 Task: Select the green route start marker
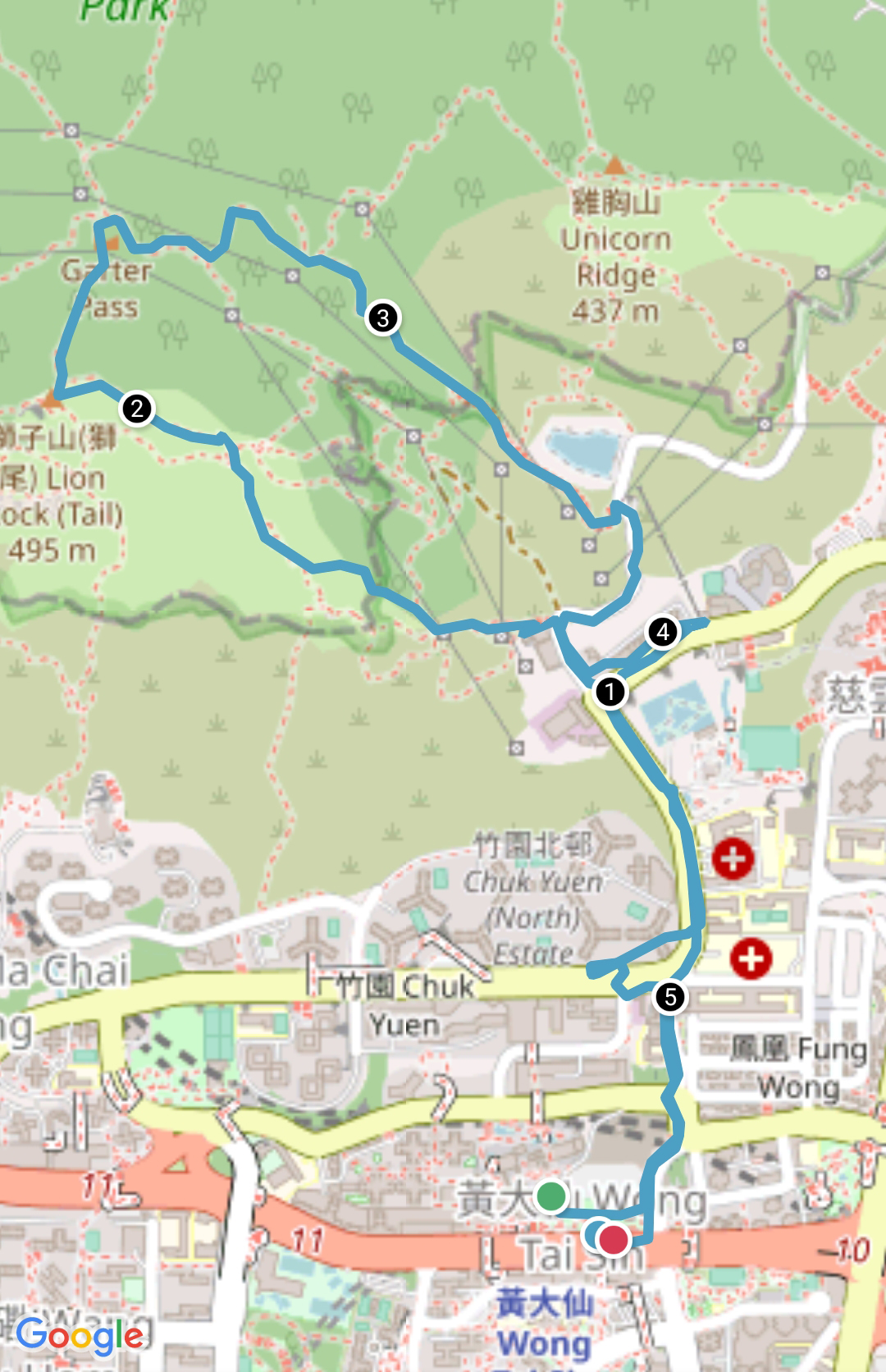coord(551,1196)
